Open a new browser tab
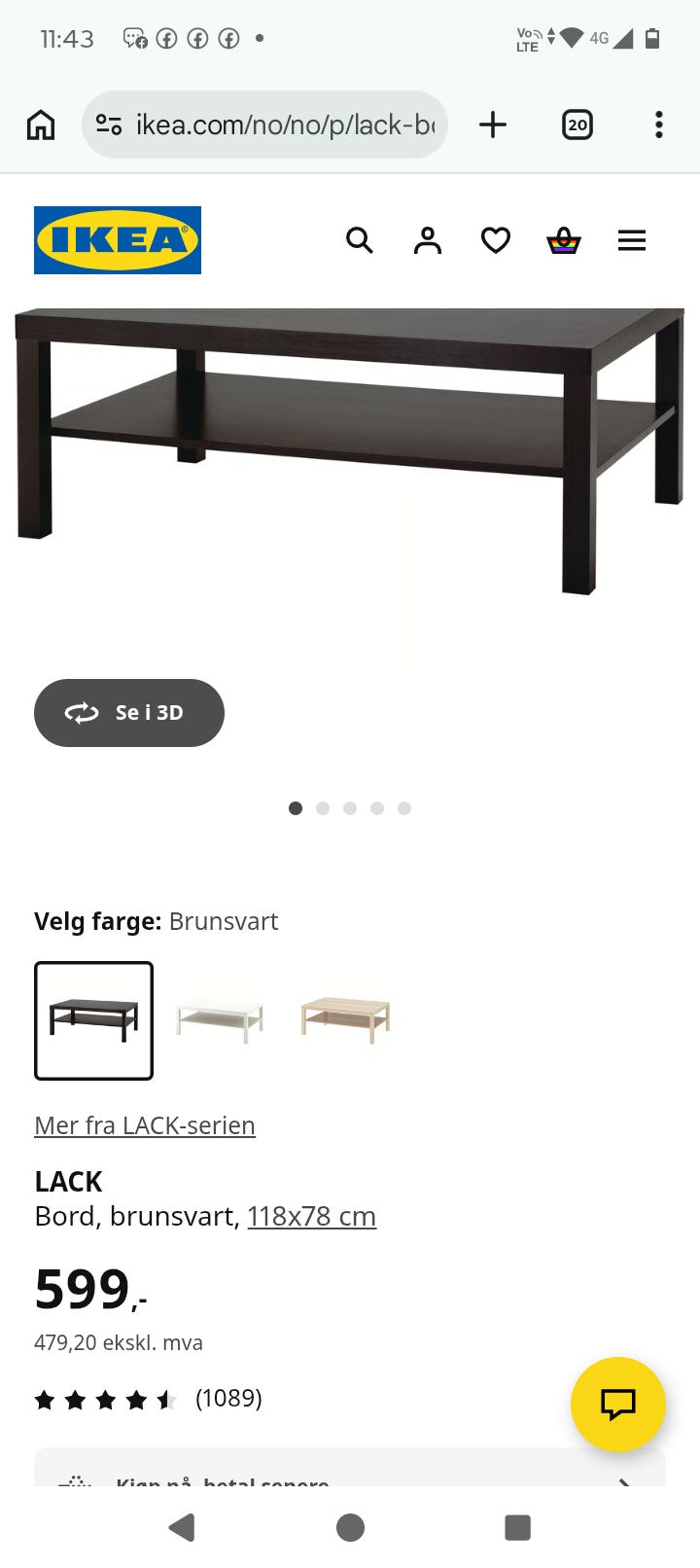The width and height of the screenshot is (700, 1568). tap(493, 125)
